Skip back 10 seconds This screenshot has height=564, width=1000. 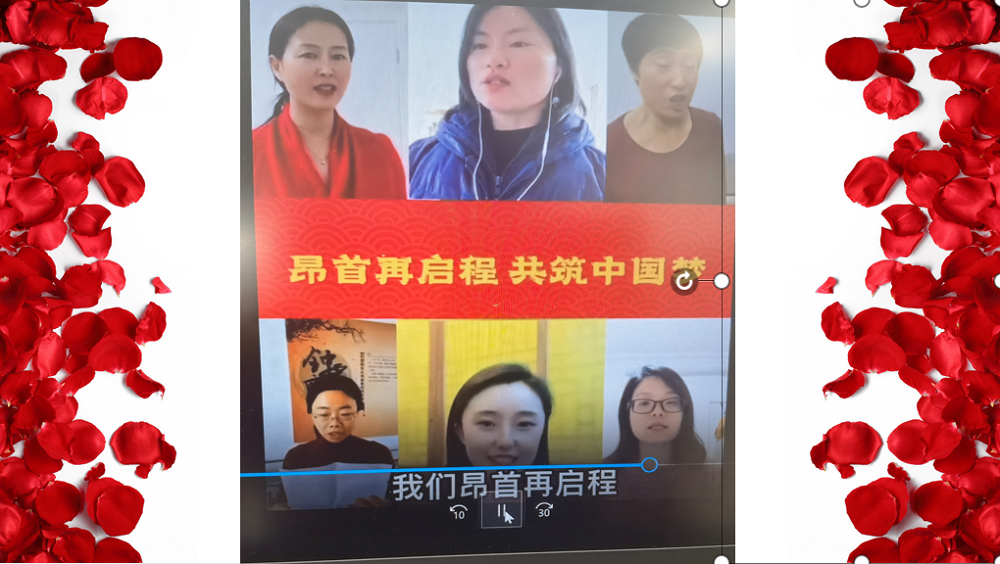[459, 511]
